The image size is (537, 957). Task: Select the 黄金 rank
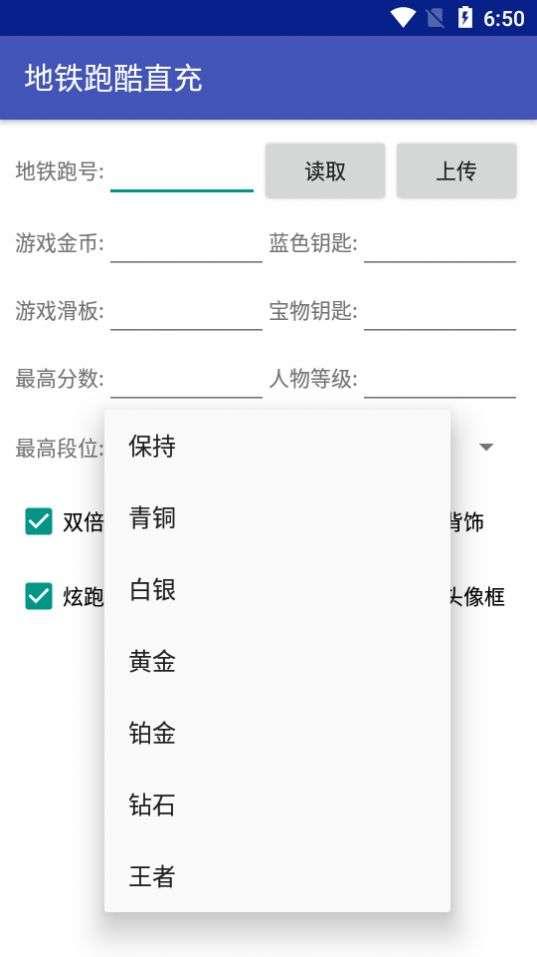277,661
